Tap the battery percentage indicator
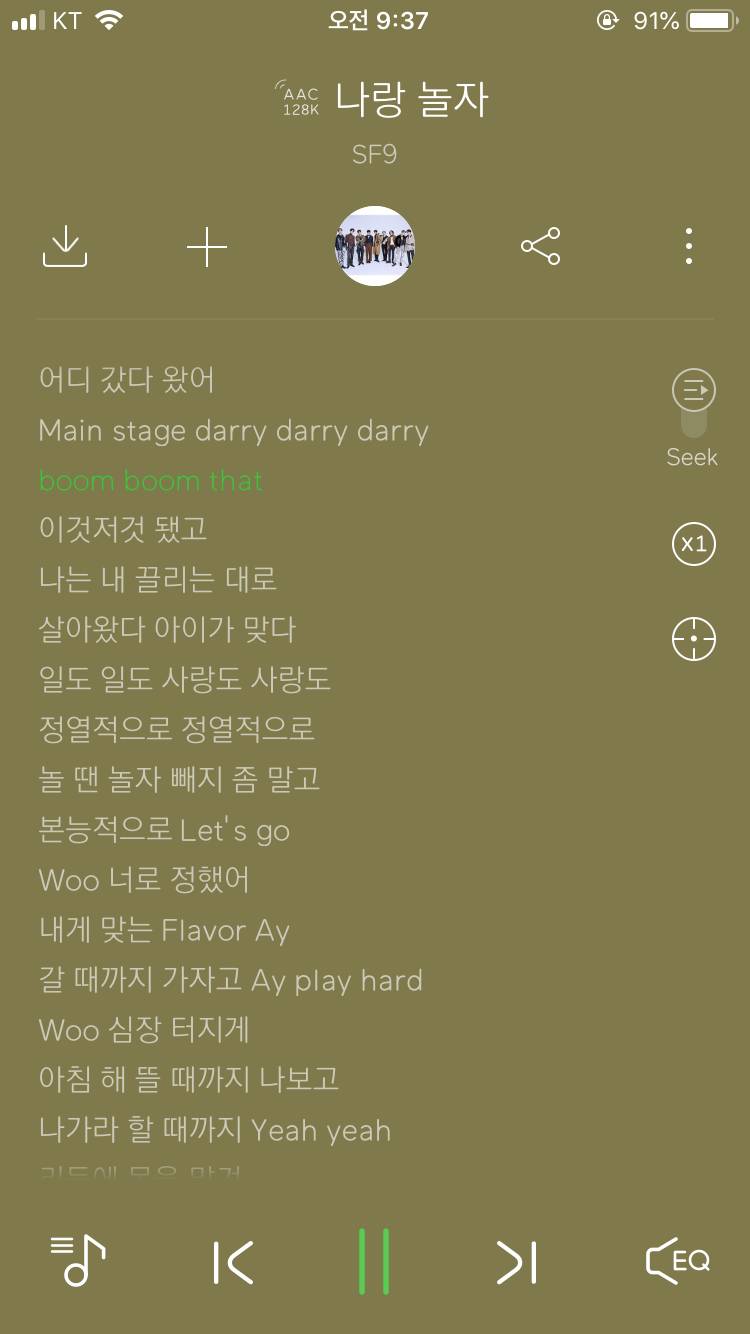The width and height of the screenshot is (750, 1334). click(x=655, y=18)
